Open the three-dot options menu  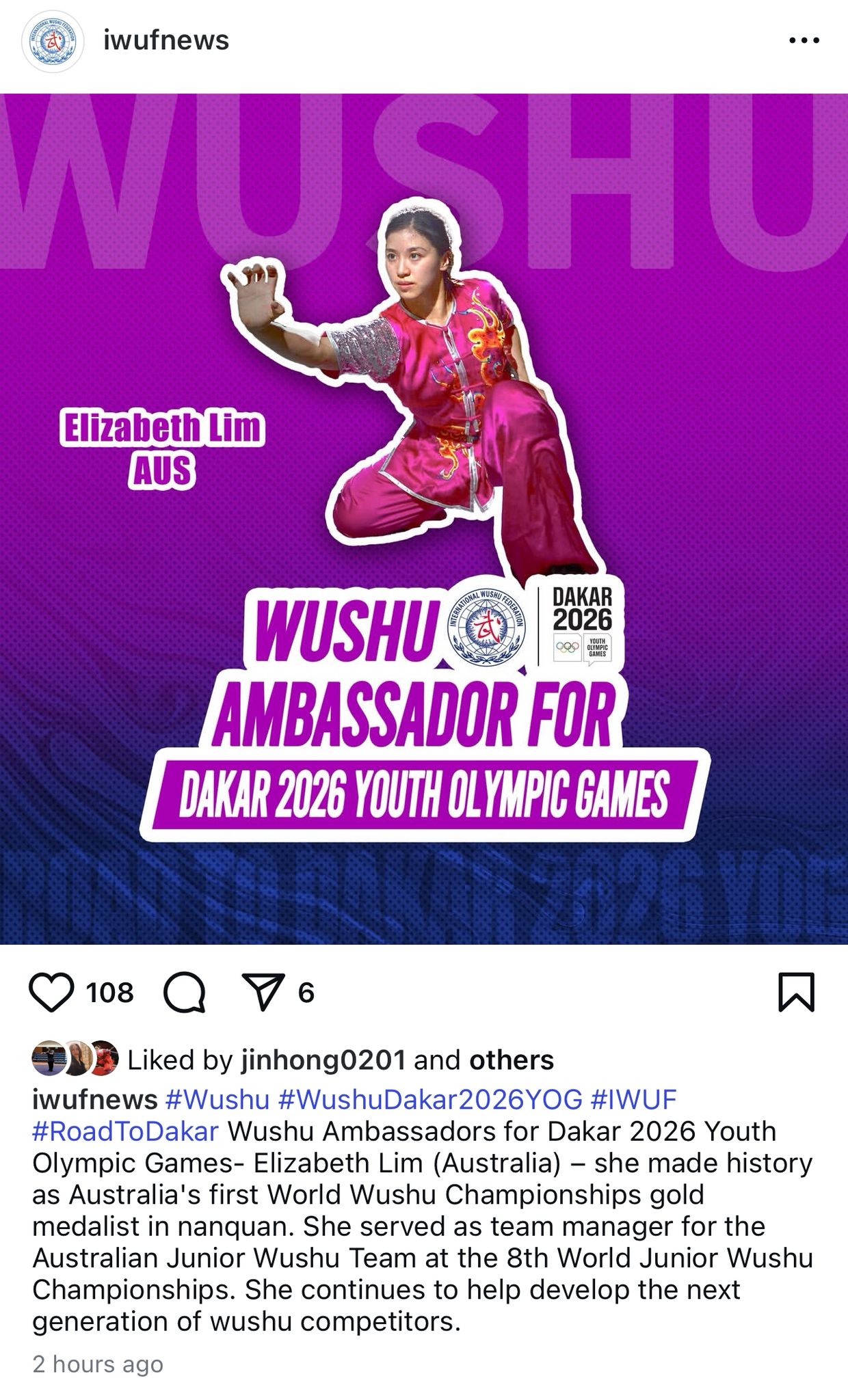(804, 41)
